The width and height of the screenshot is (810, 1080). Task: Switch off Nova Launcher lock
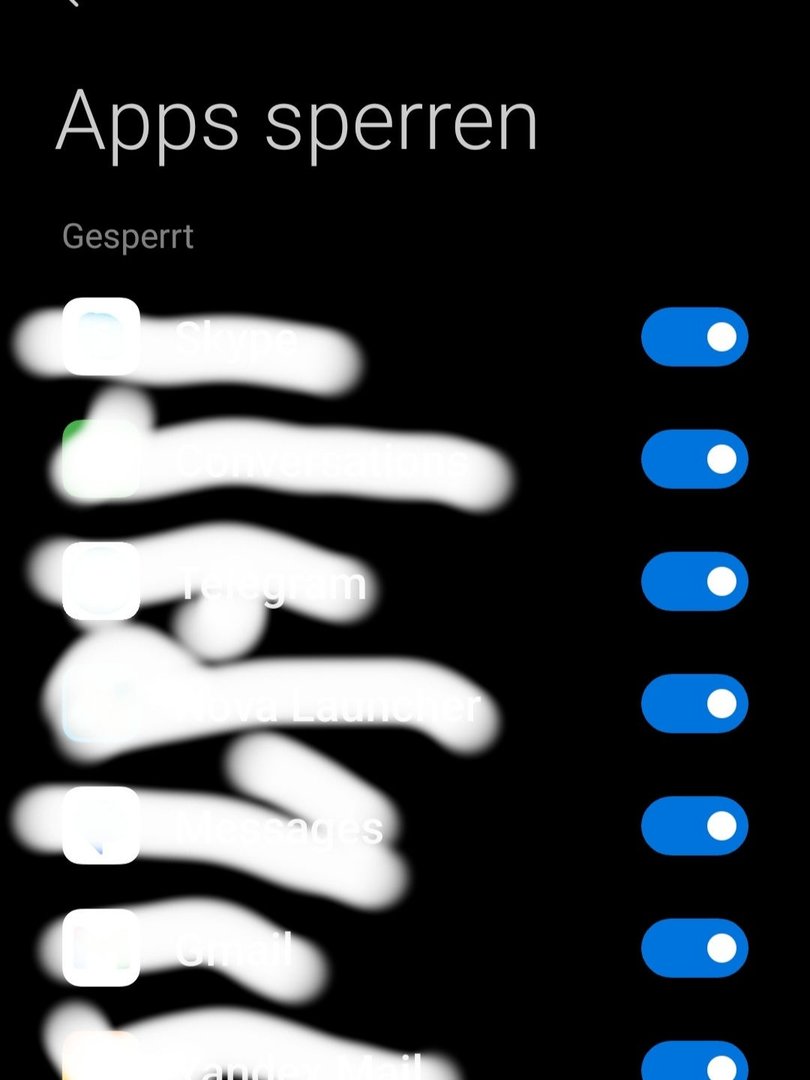click(694, 704)
